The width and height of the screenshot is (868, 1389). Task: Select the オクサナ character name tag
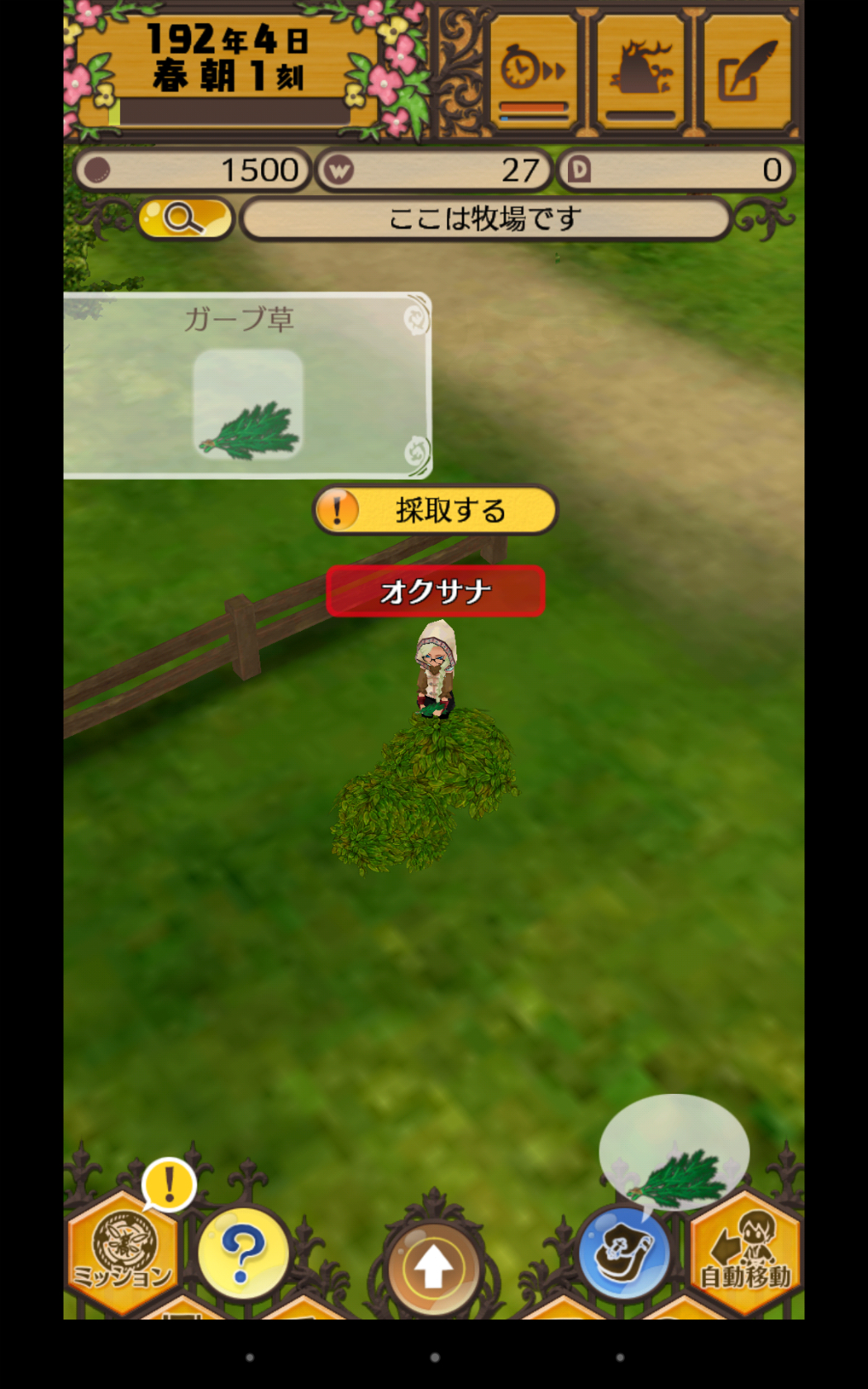click(x=436, y=591)
